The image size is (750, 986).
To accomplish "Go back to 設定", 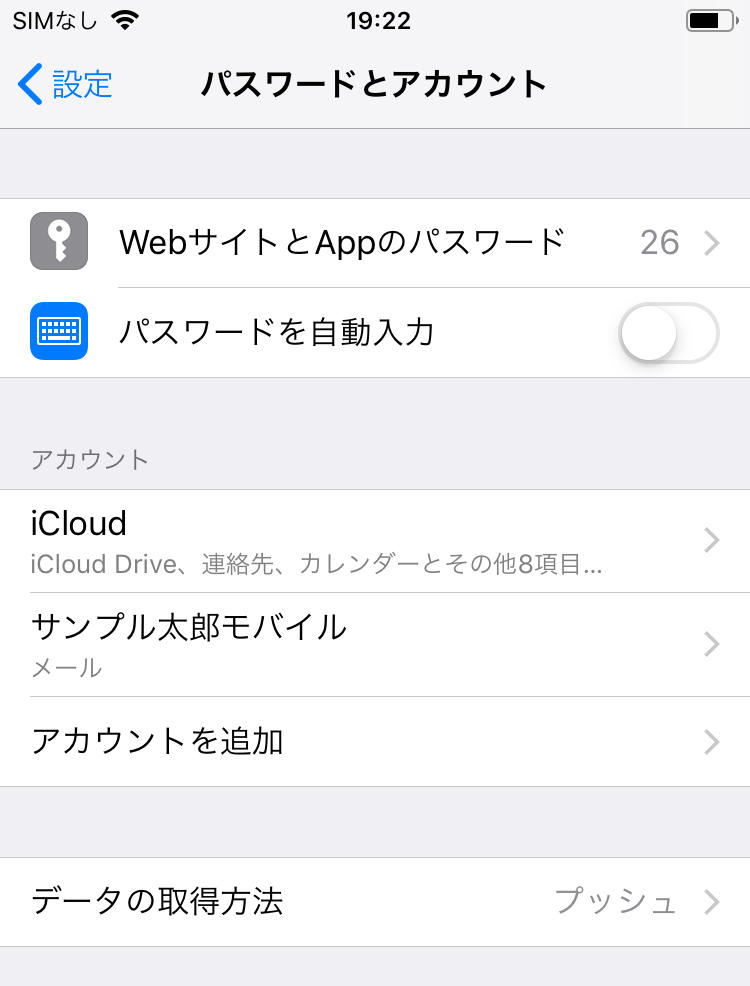I will tap(66, 84).
